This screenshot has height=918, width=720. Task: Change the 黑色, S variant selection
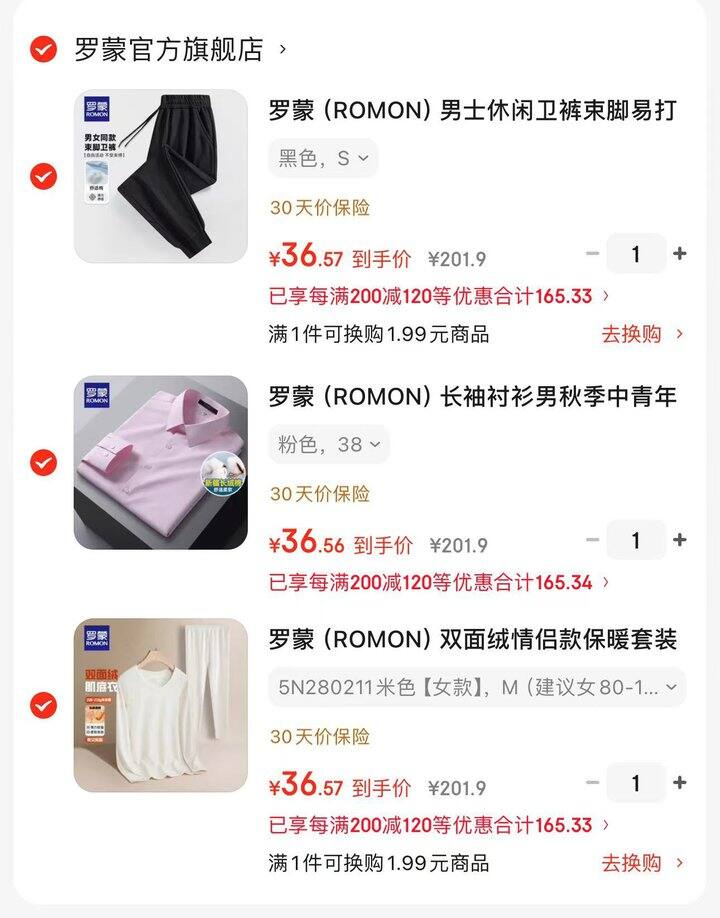pos(323,158)
